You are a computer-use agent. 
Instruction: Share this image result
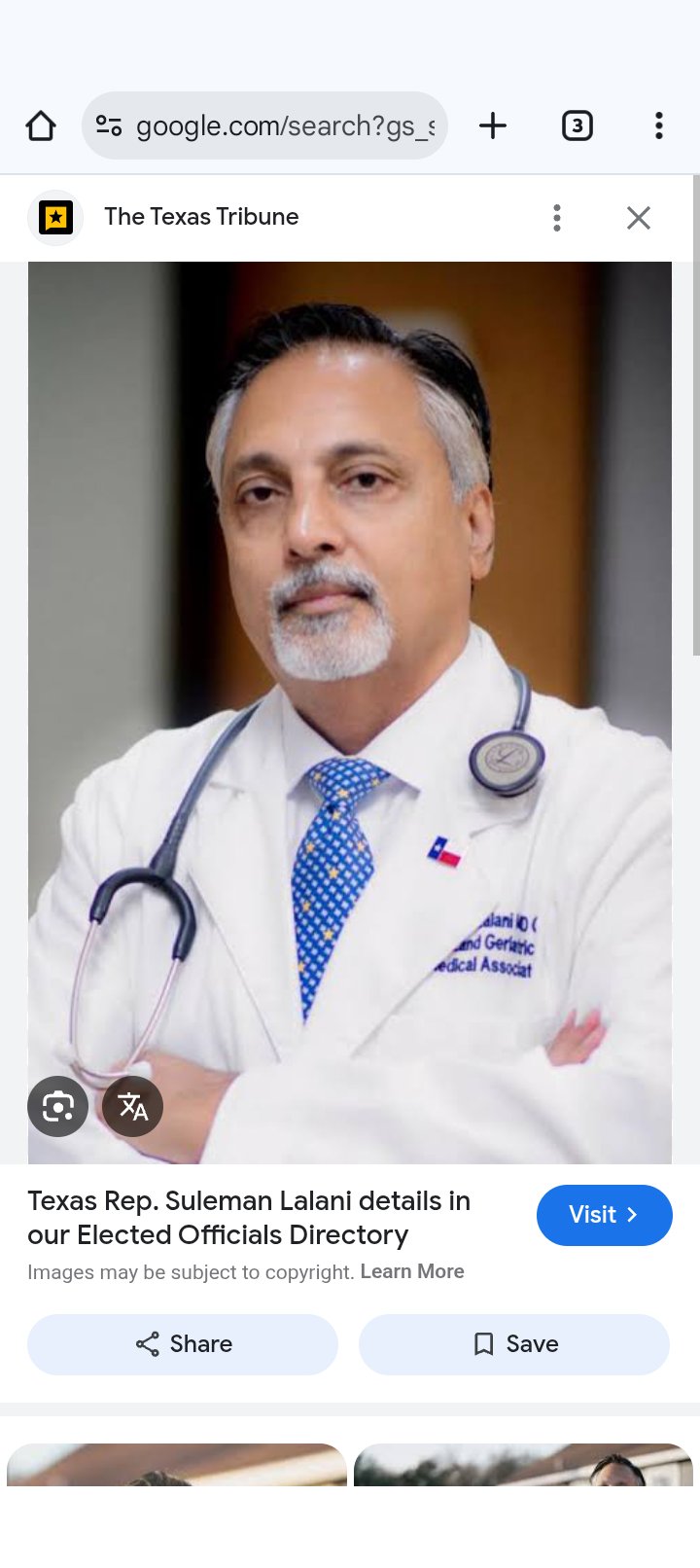(x=183, y=1344)
